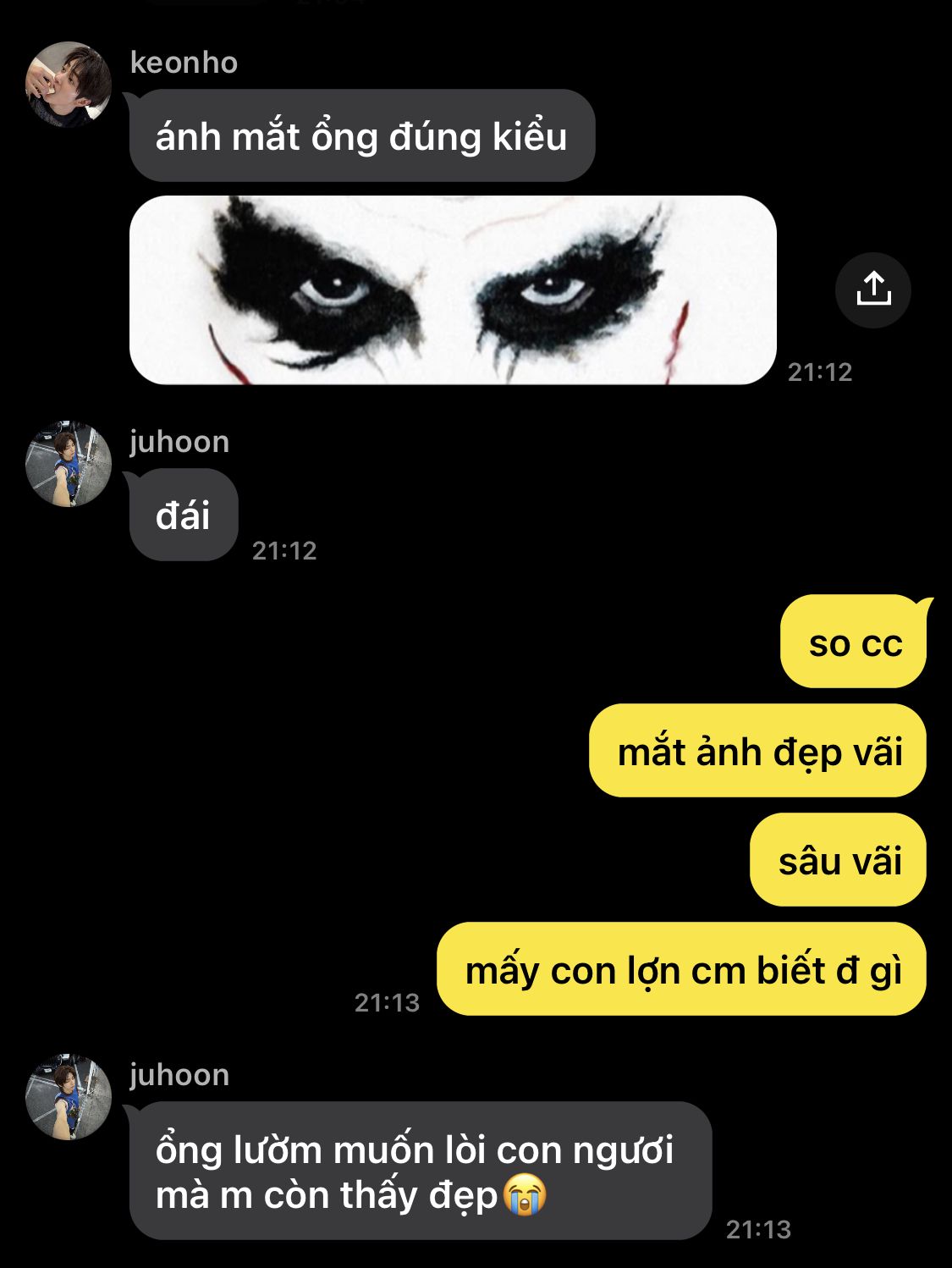Open keonho's profile picture

point(69,84)
